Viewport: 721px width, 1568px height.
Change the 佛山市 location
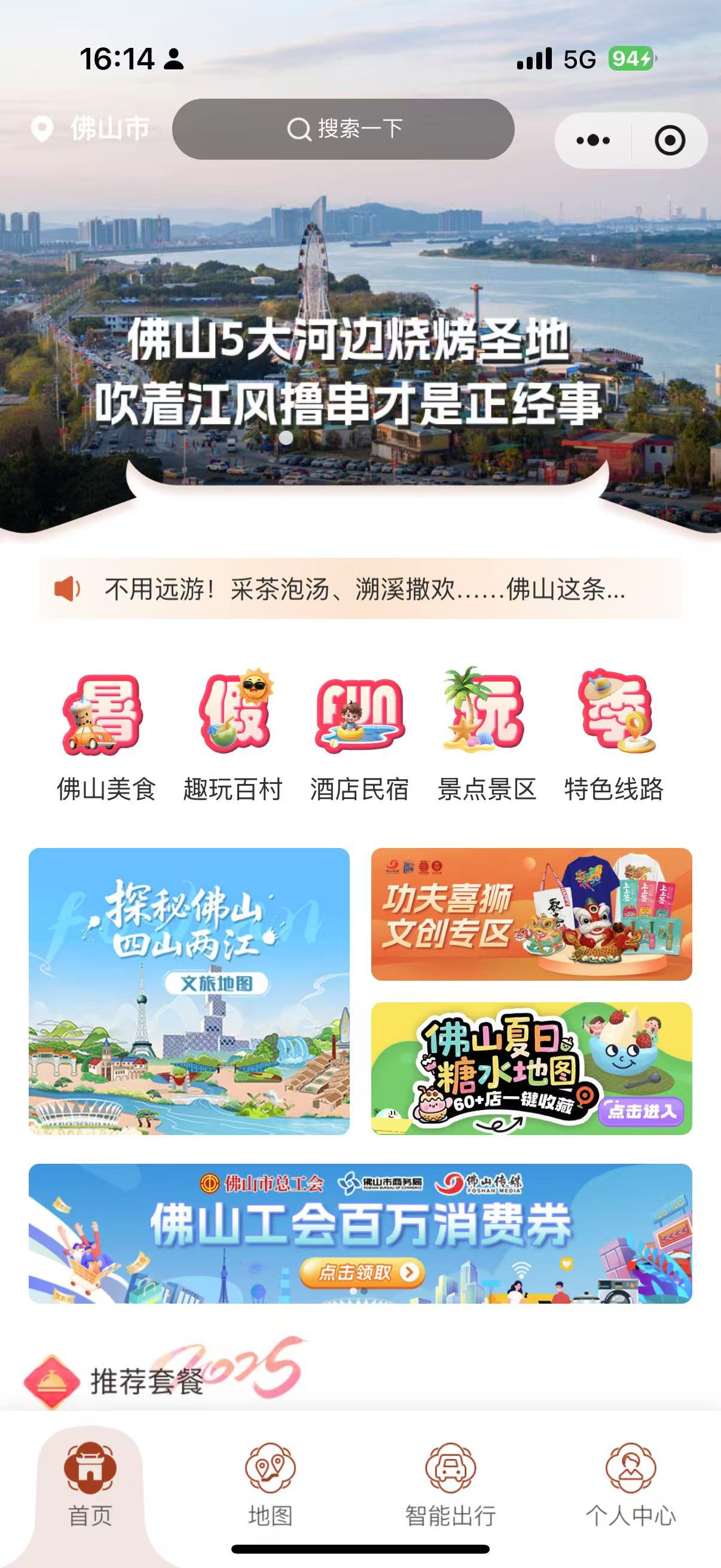tap(91, 129)
